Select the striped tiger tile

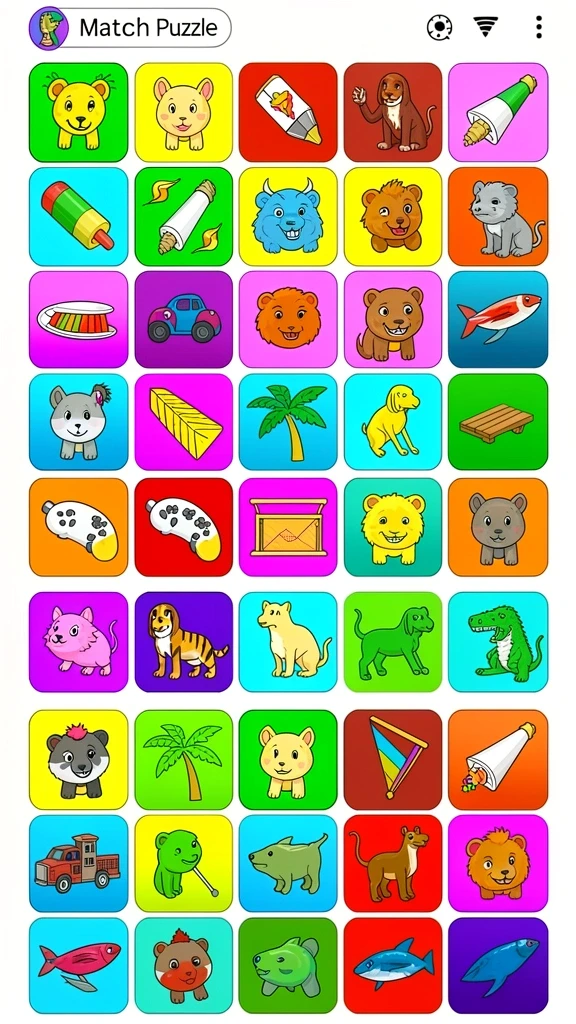coord(184,642)
